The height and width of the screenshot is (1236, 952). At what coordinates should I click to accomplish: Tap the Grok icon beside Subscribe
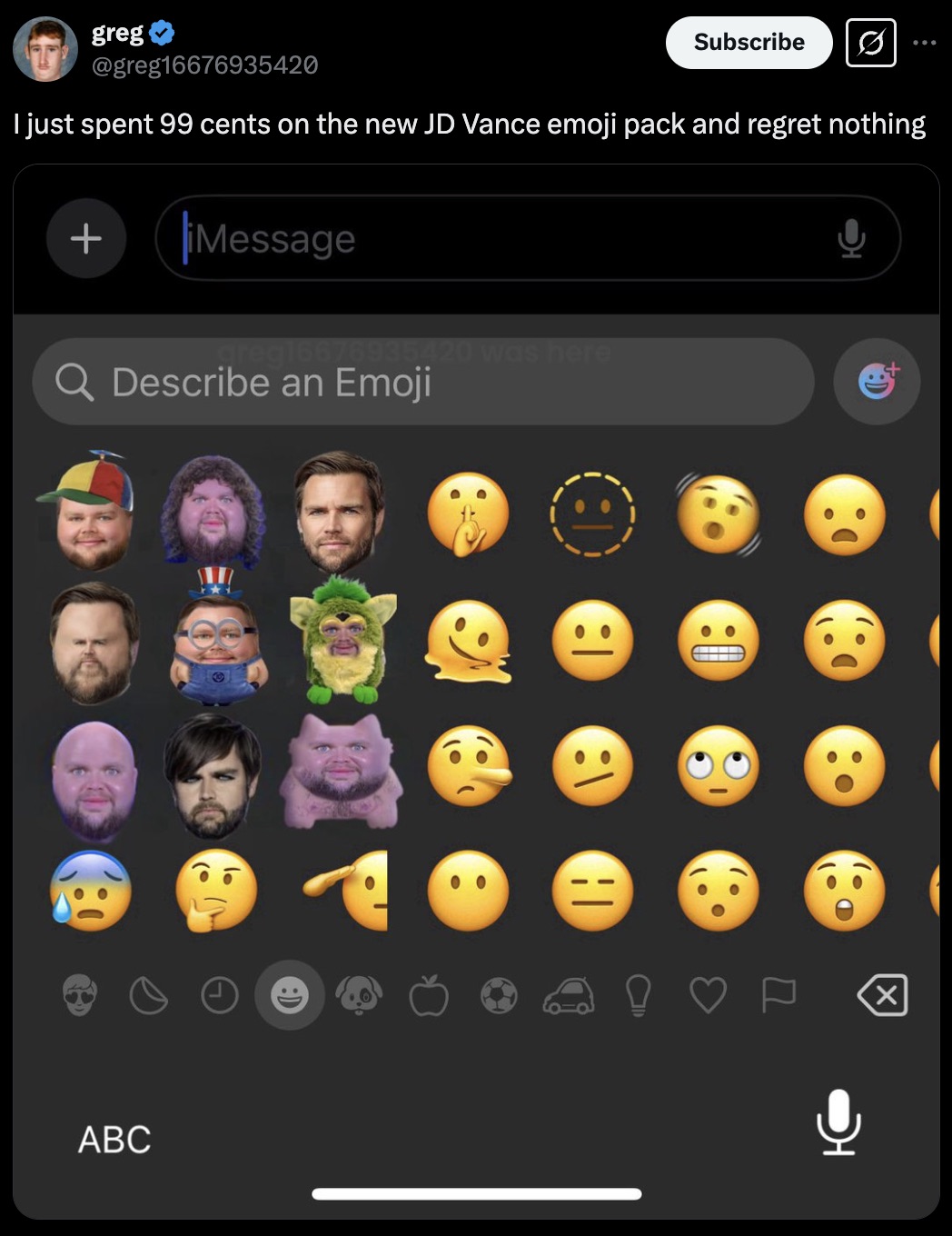coord(870,43)
